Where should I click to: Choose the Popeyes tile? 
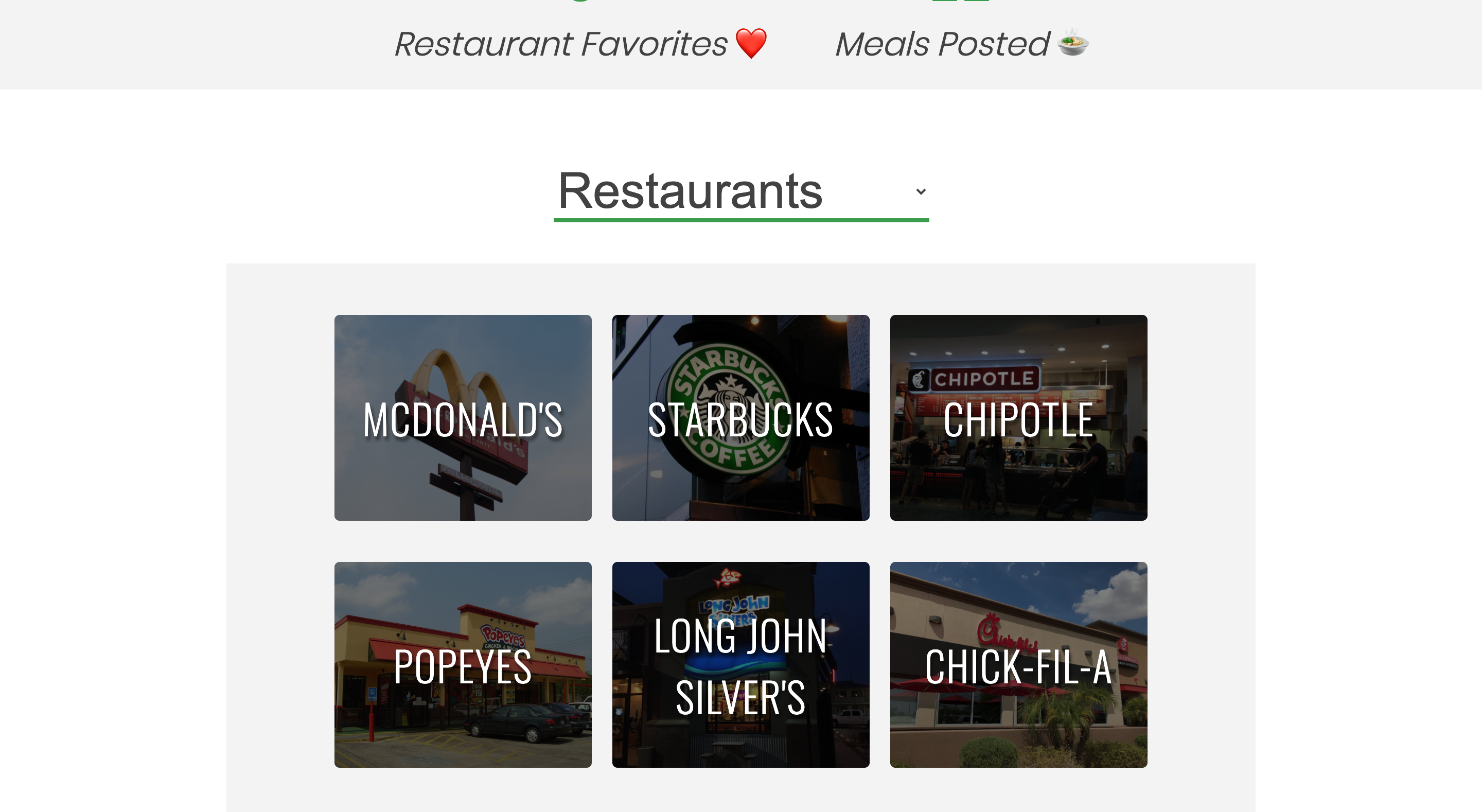pos(463,665)
